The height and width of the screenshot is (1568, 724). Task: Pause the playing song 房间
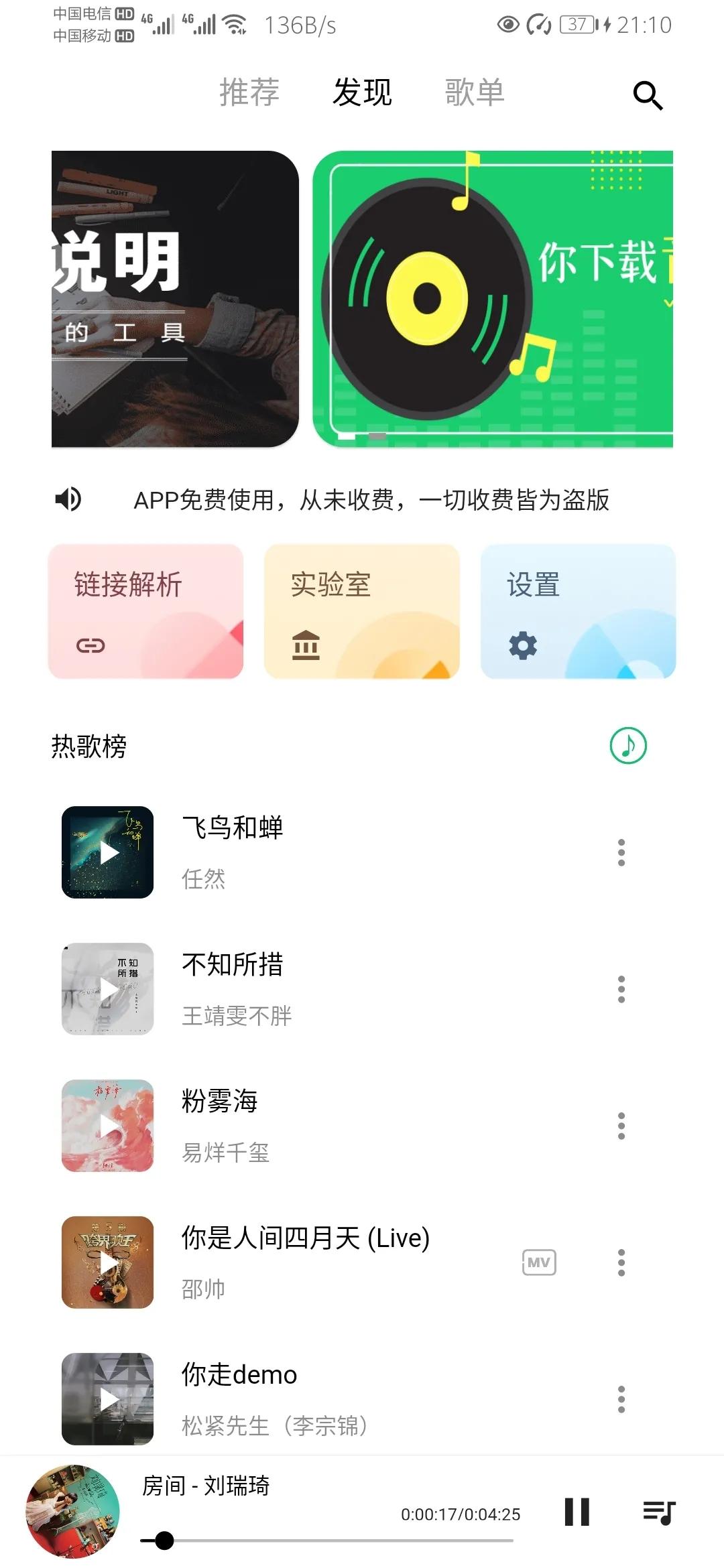(x=577, y=1512)
